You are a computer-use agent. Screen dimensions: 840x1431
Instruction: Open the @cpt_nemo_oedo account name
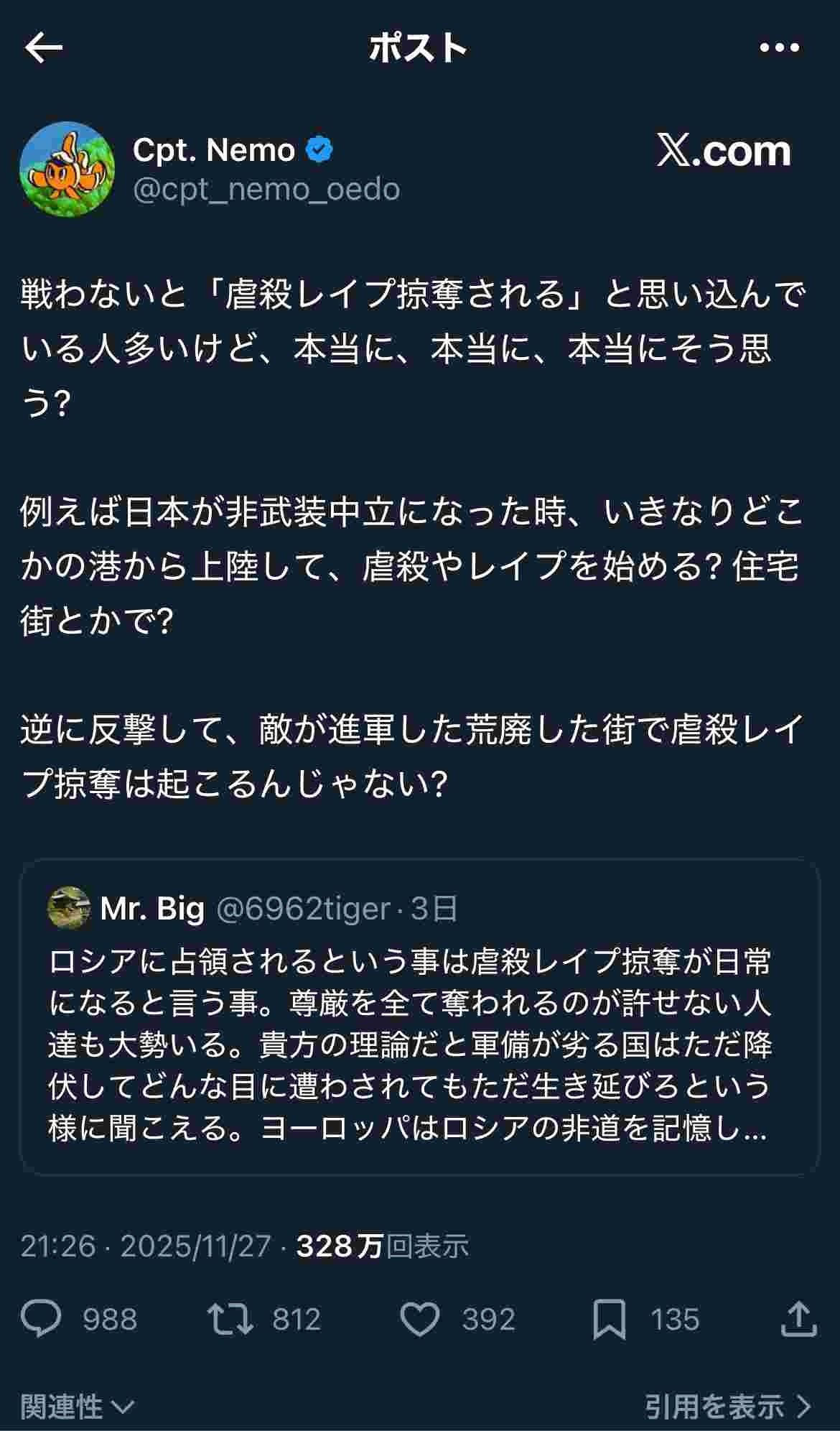click(x=266, y=190)
